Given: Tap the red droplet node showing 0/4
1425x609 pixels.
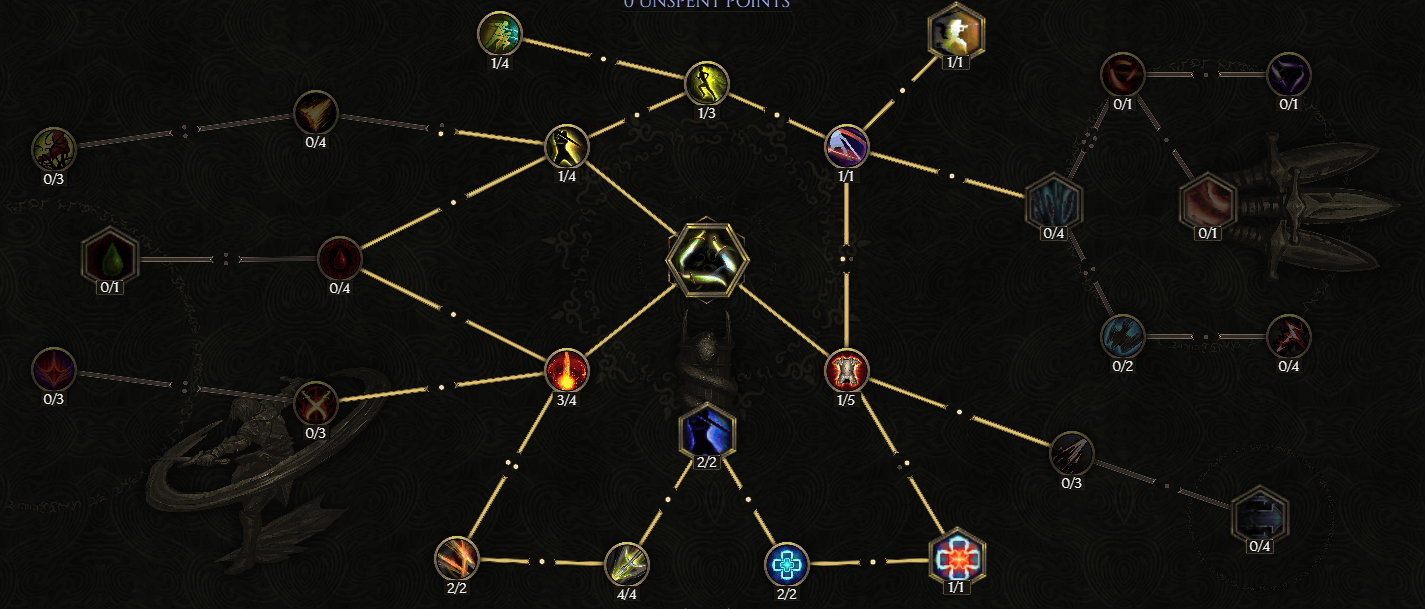Looking at the screenshot, I should click(340, 259).
